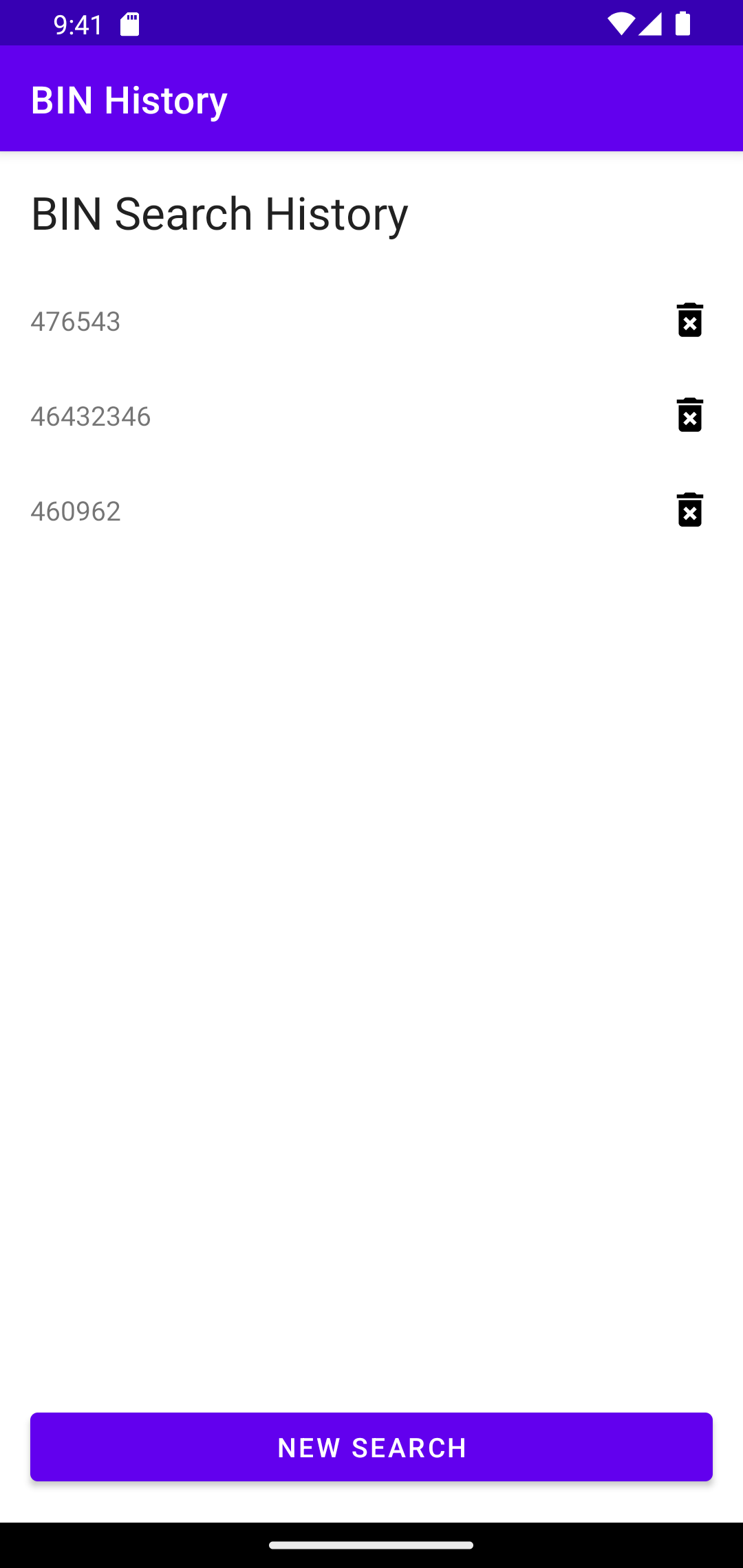This screenshot has width=743, height=1568.
Task: Click the BIN Search History heading
Action: point(219,213)
